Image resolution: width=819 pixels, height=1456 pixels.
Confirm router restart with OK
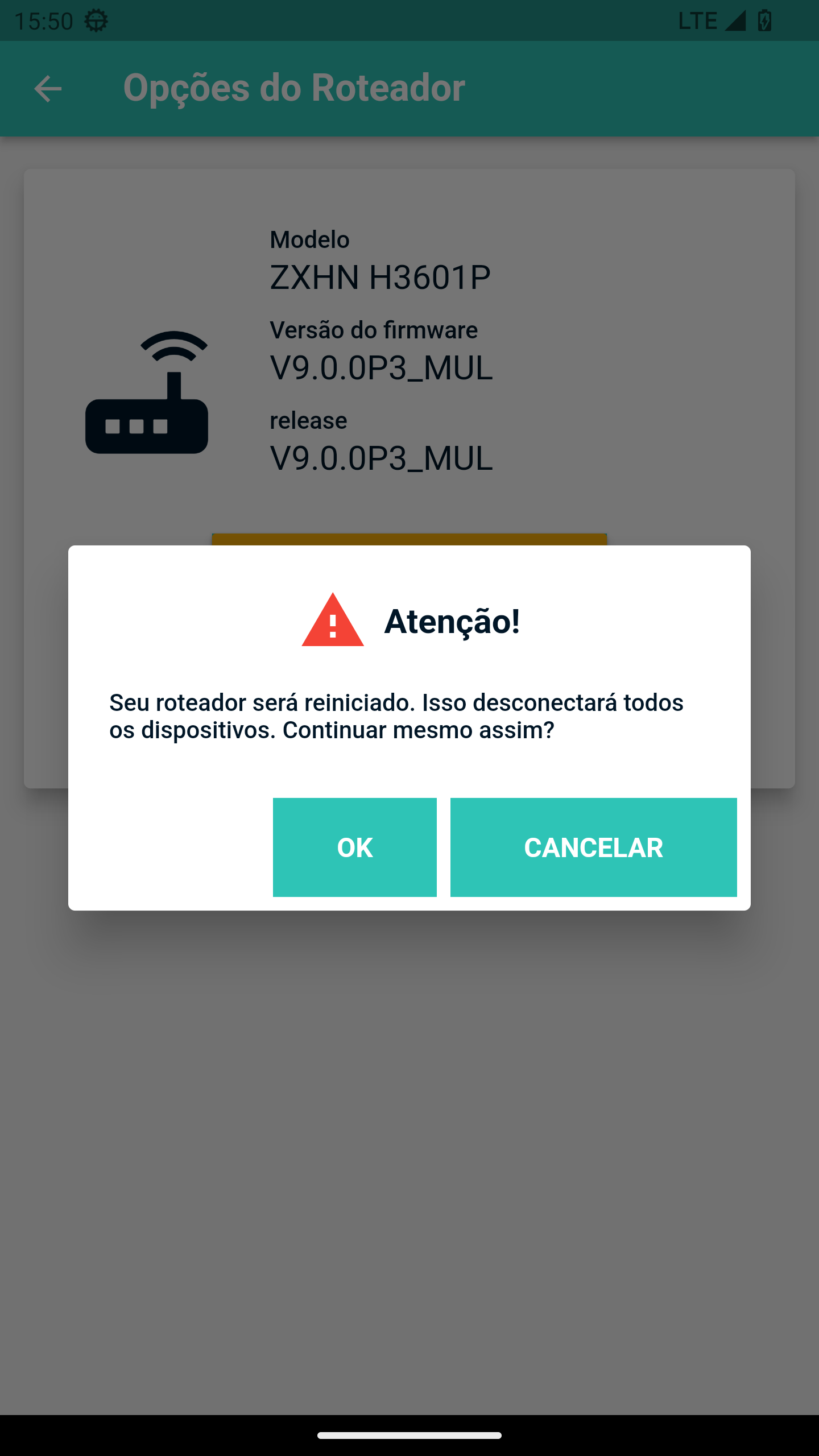coord(354,847)
